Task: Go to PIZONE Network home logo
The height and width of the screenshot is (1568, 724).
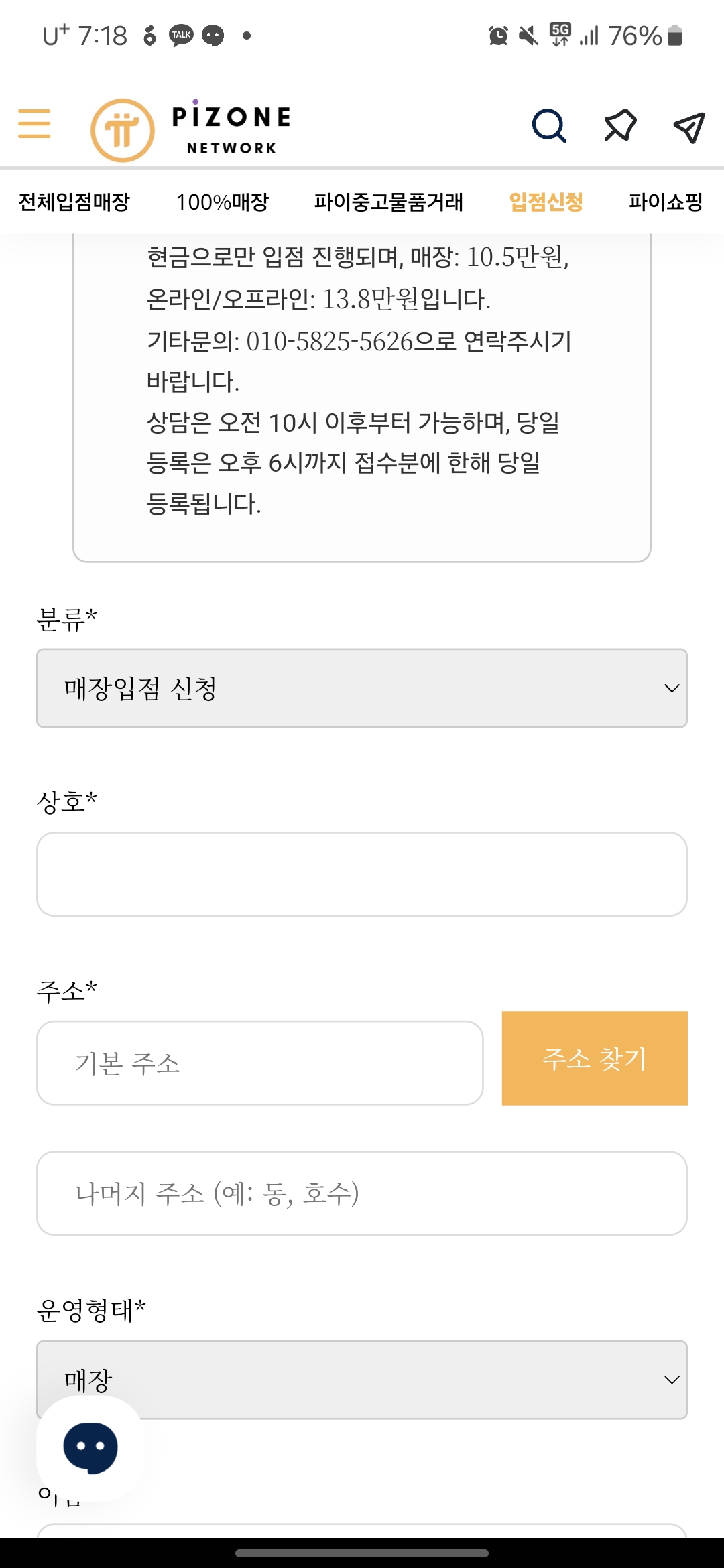Action: [x=191, y=129]
